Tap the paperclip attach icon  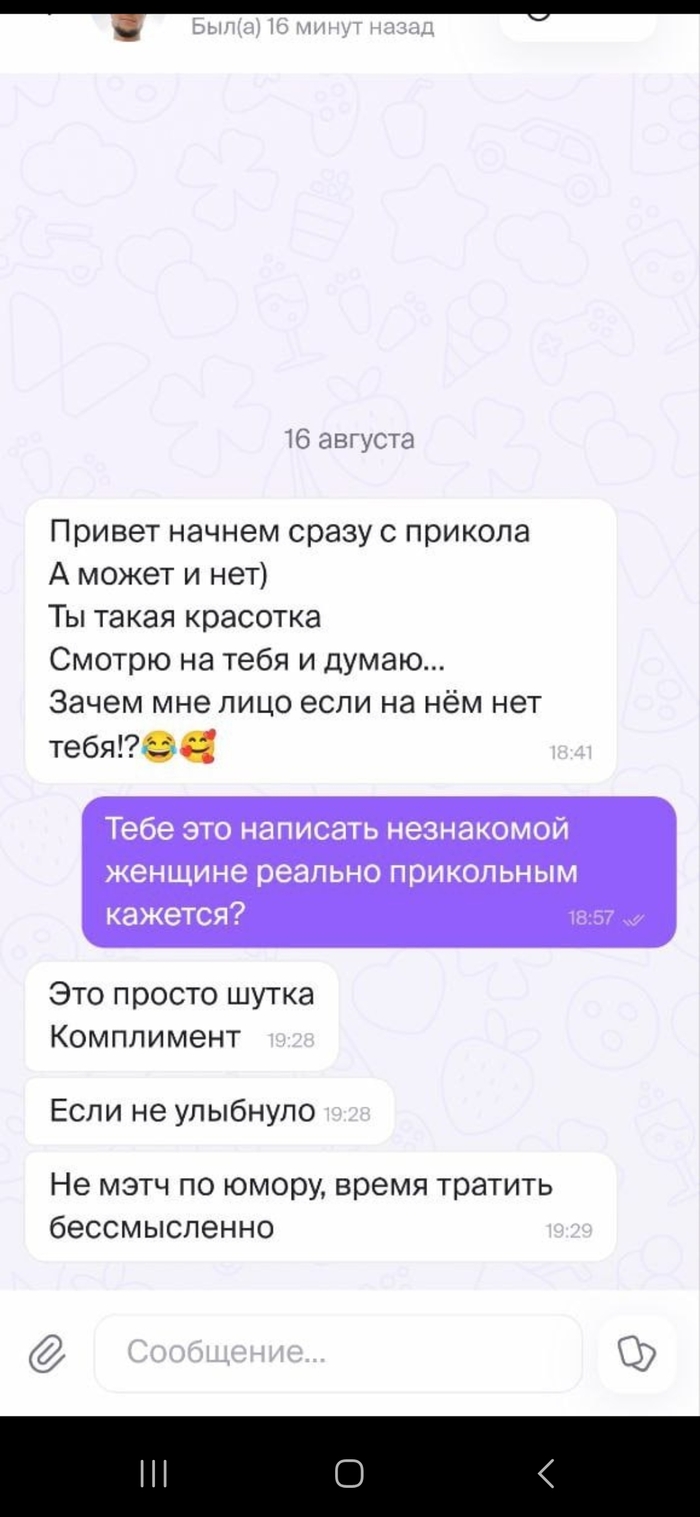click(47, 1353)
